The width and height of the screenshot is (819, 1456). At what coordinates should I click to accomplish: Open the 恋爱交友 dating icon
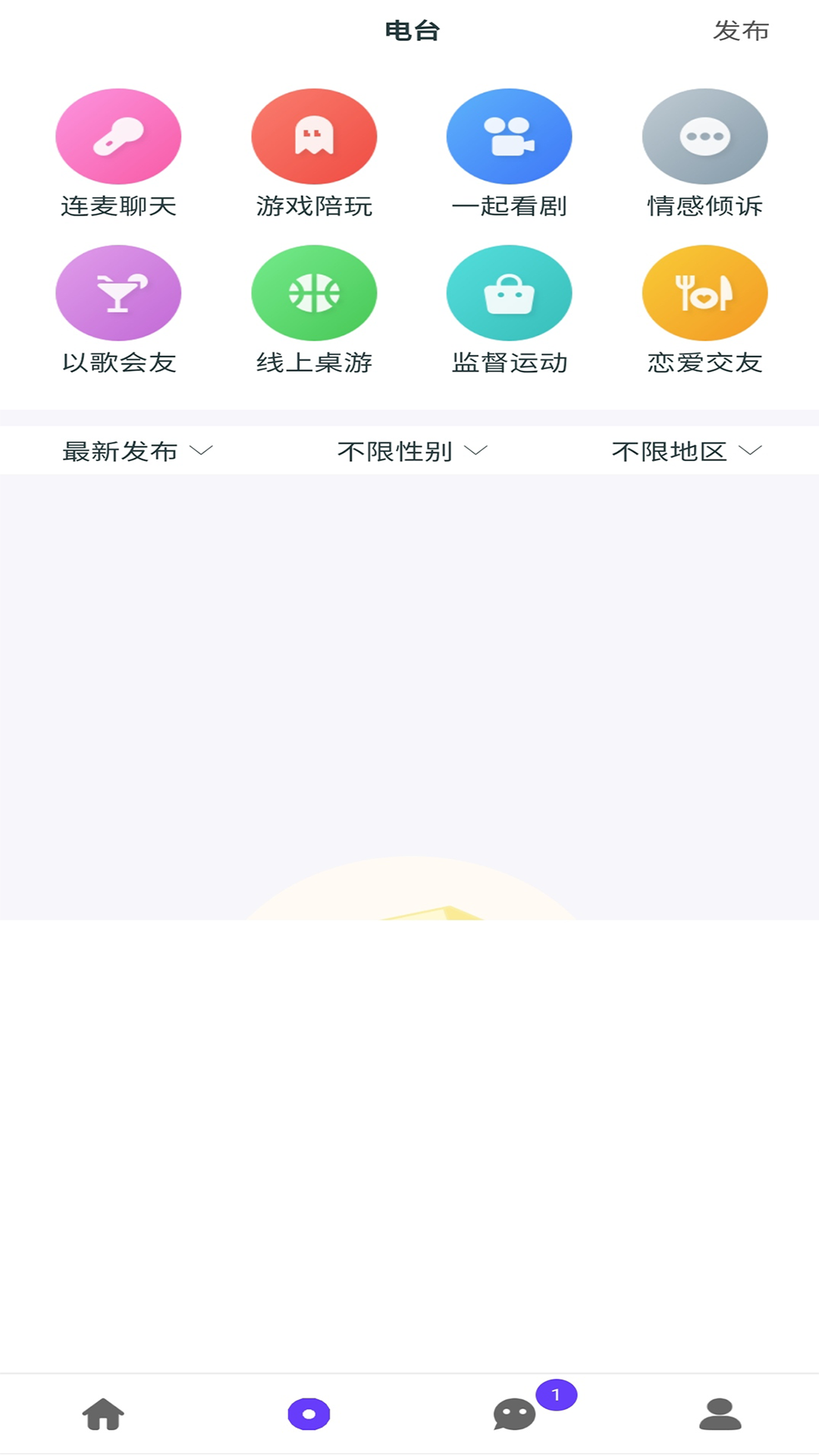(x=704, y=292)
